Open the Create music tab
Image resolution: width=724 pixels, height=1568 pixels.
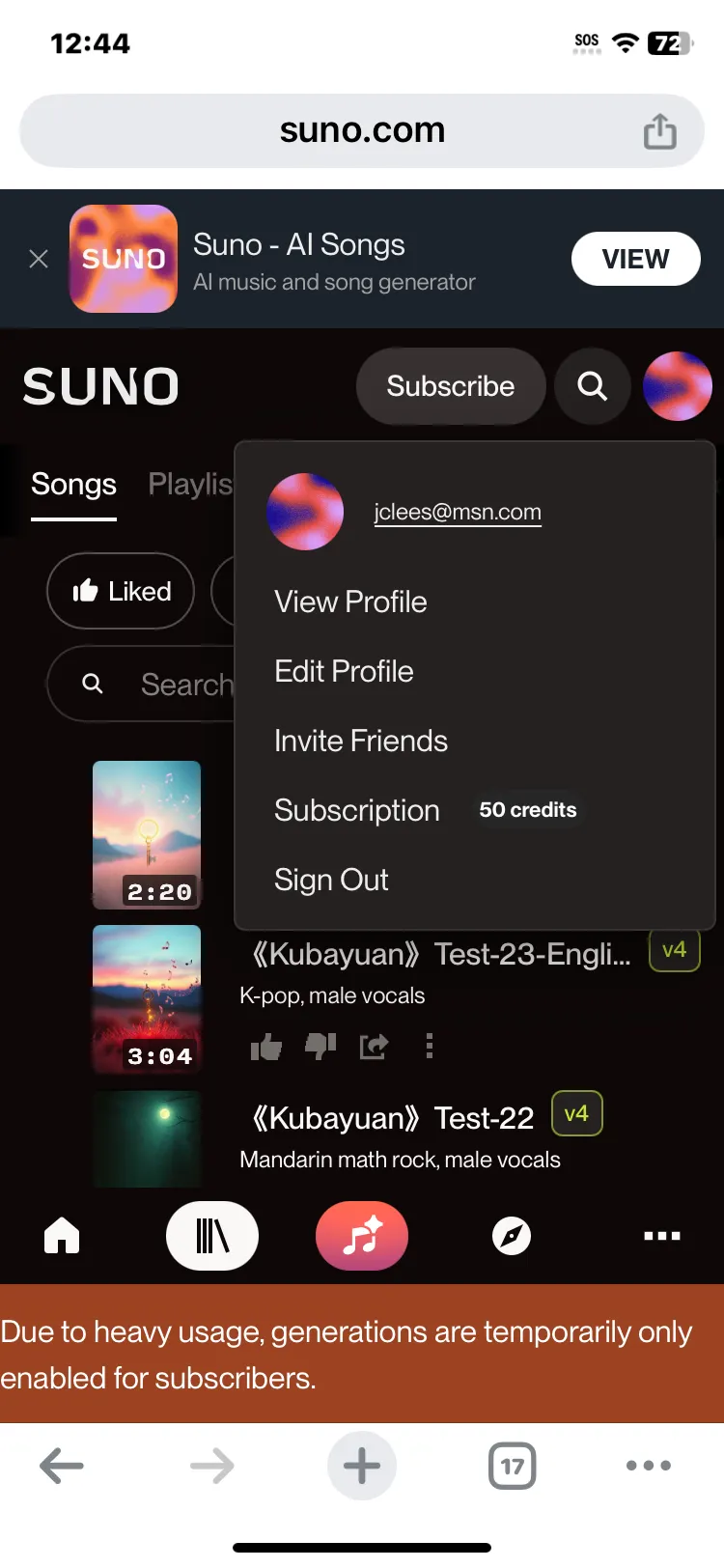[362, 1236]
